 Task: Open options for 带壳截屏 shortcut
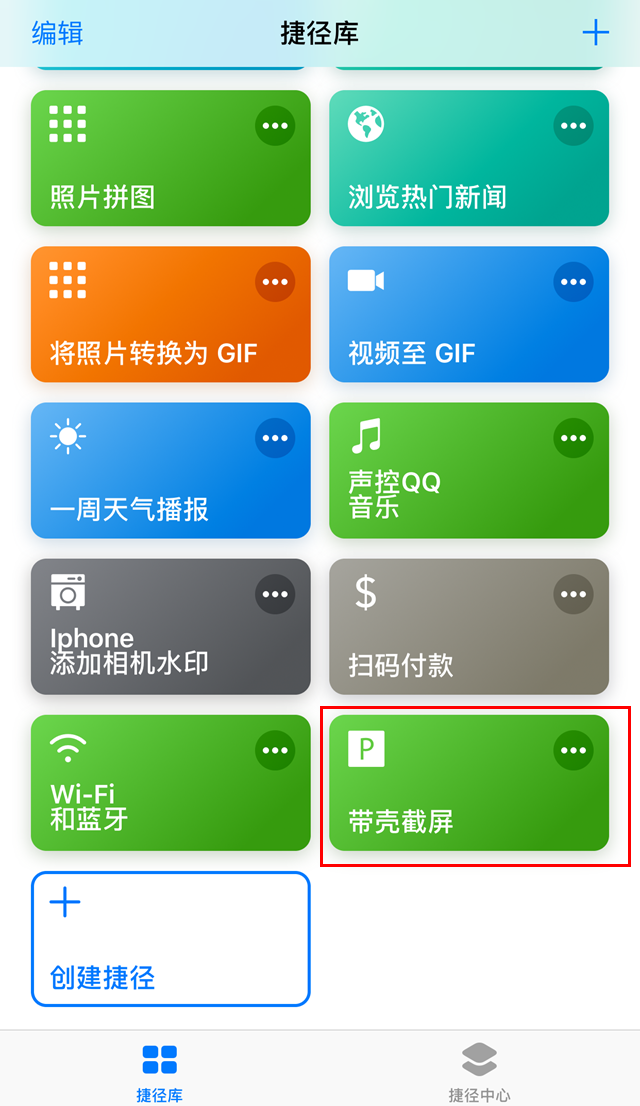pos(573,750)
